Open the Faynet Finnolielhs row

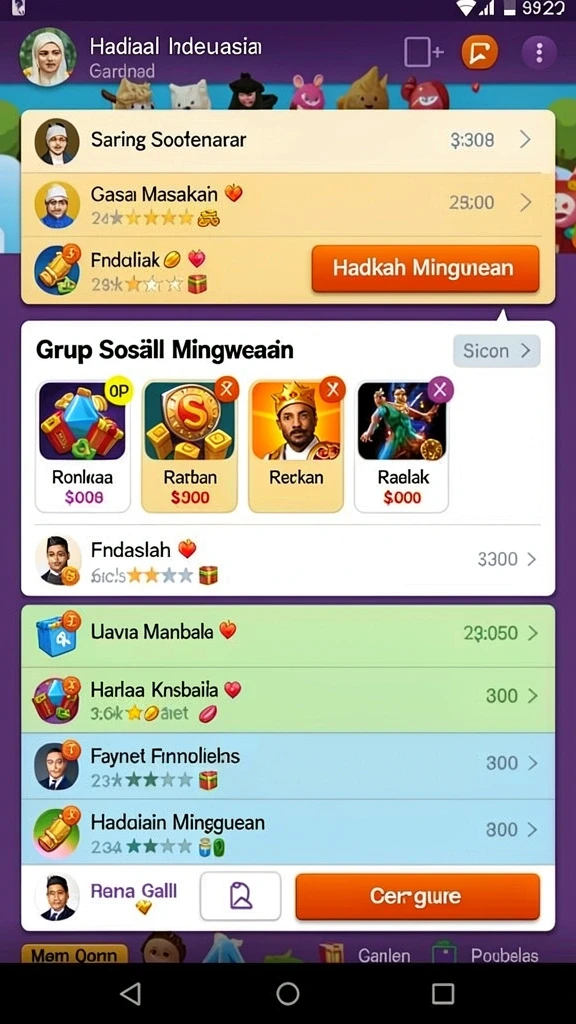[x=288, y=765]
